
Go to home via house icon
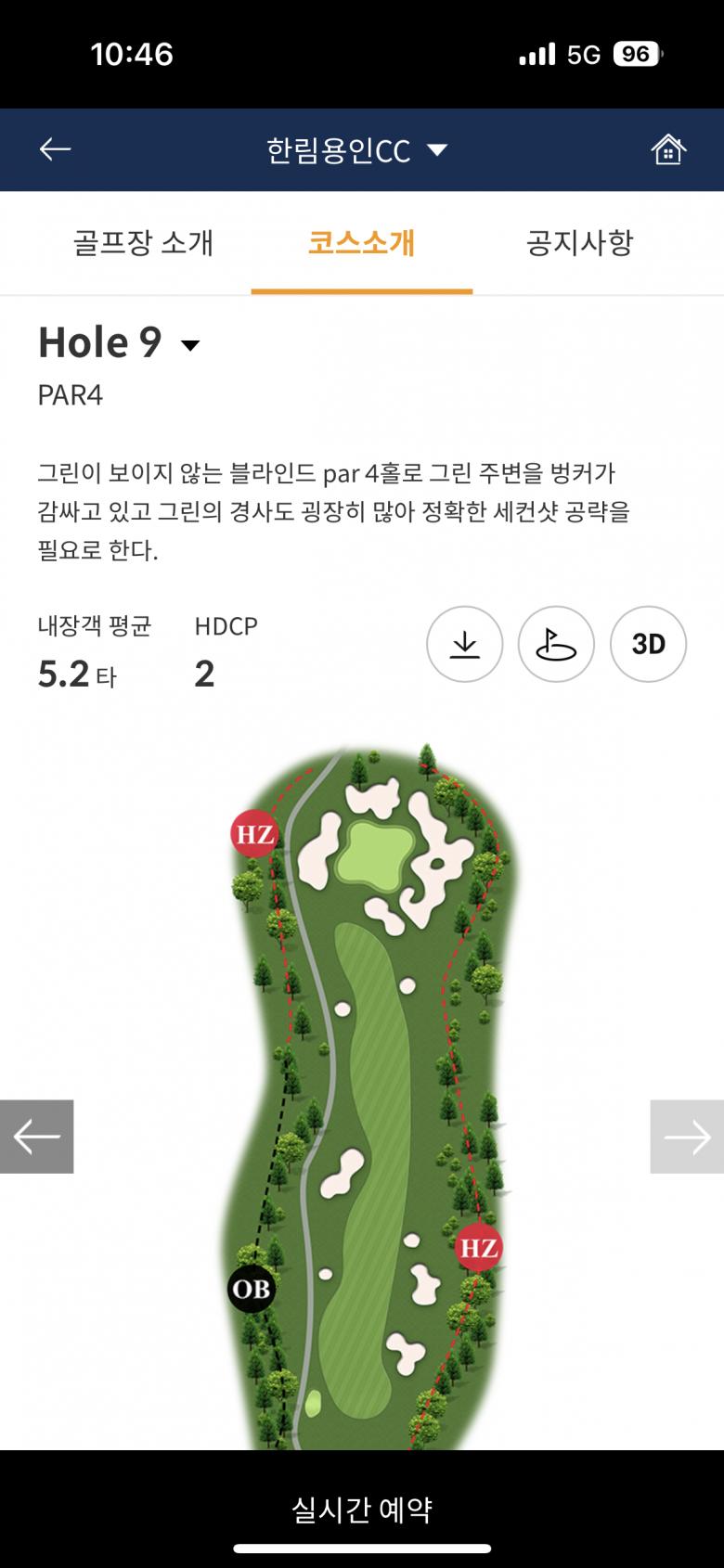[667, 149]
